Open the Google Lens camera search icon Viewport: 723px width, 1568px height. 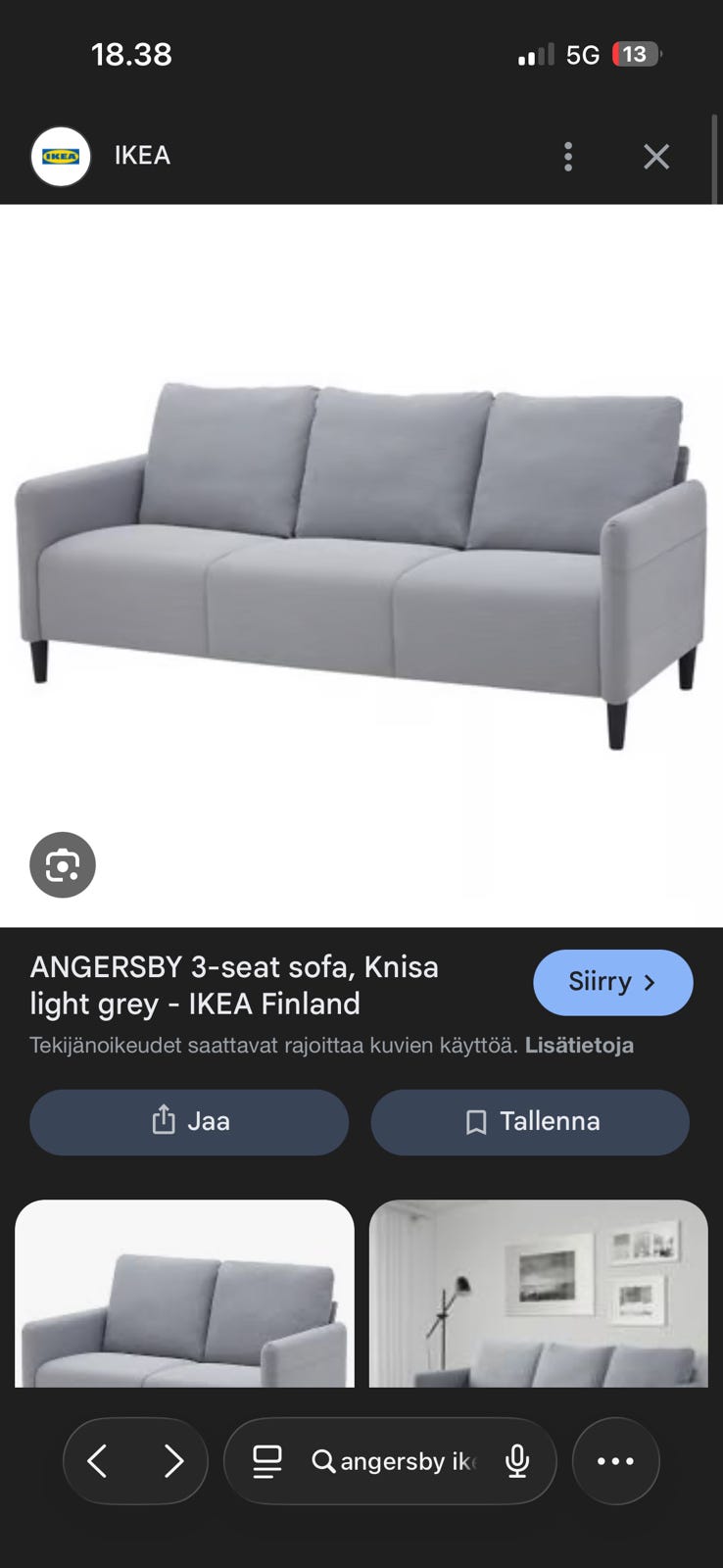coord(63,864)
